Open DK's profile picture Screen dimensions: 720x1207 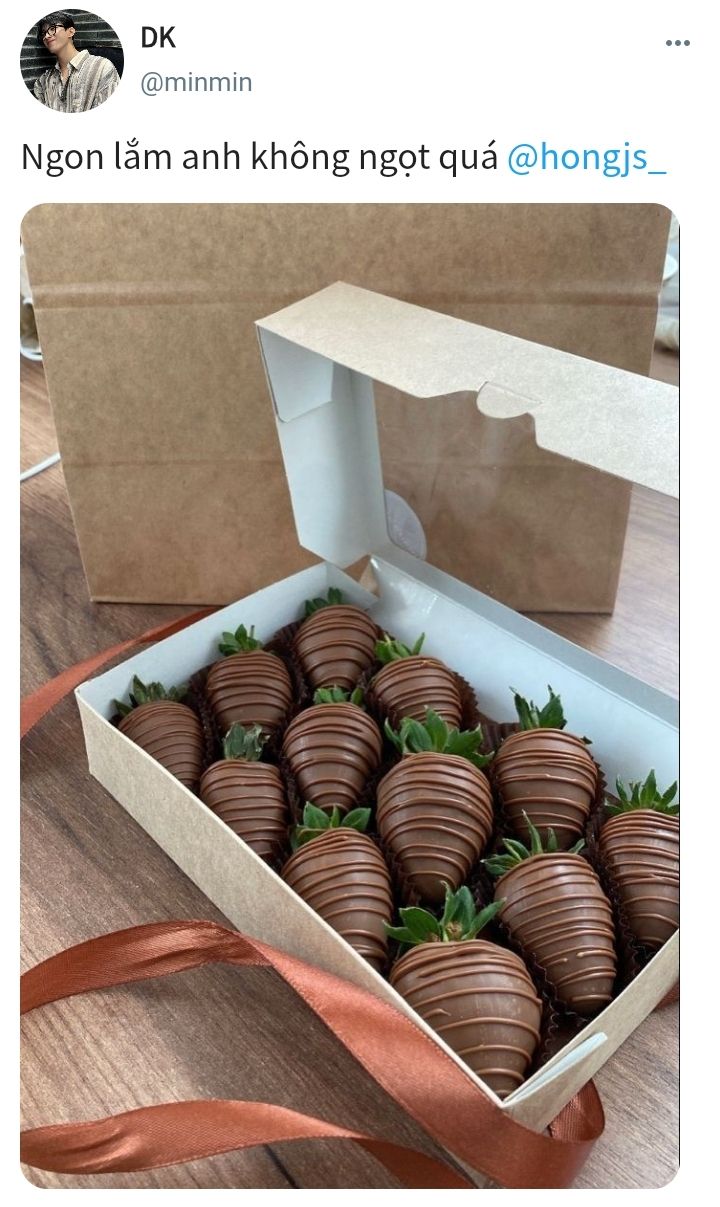pos(72,61)
